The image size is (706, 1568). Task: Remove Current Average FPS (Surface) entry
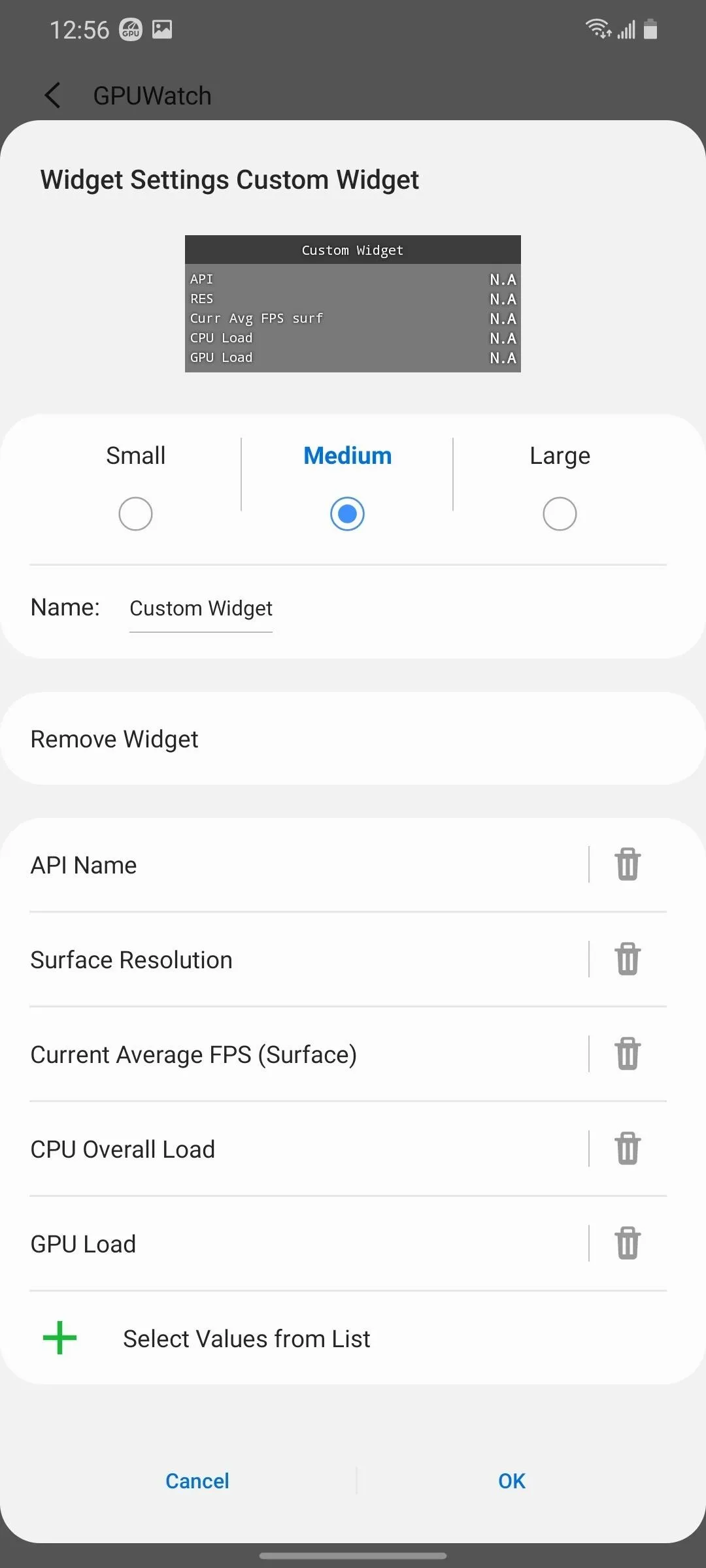point(628,1054)
